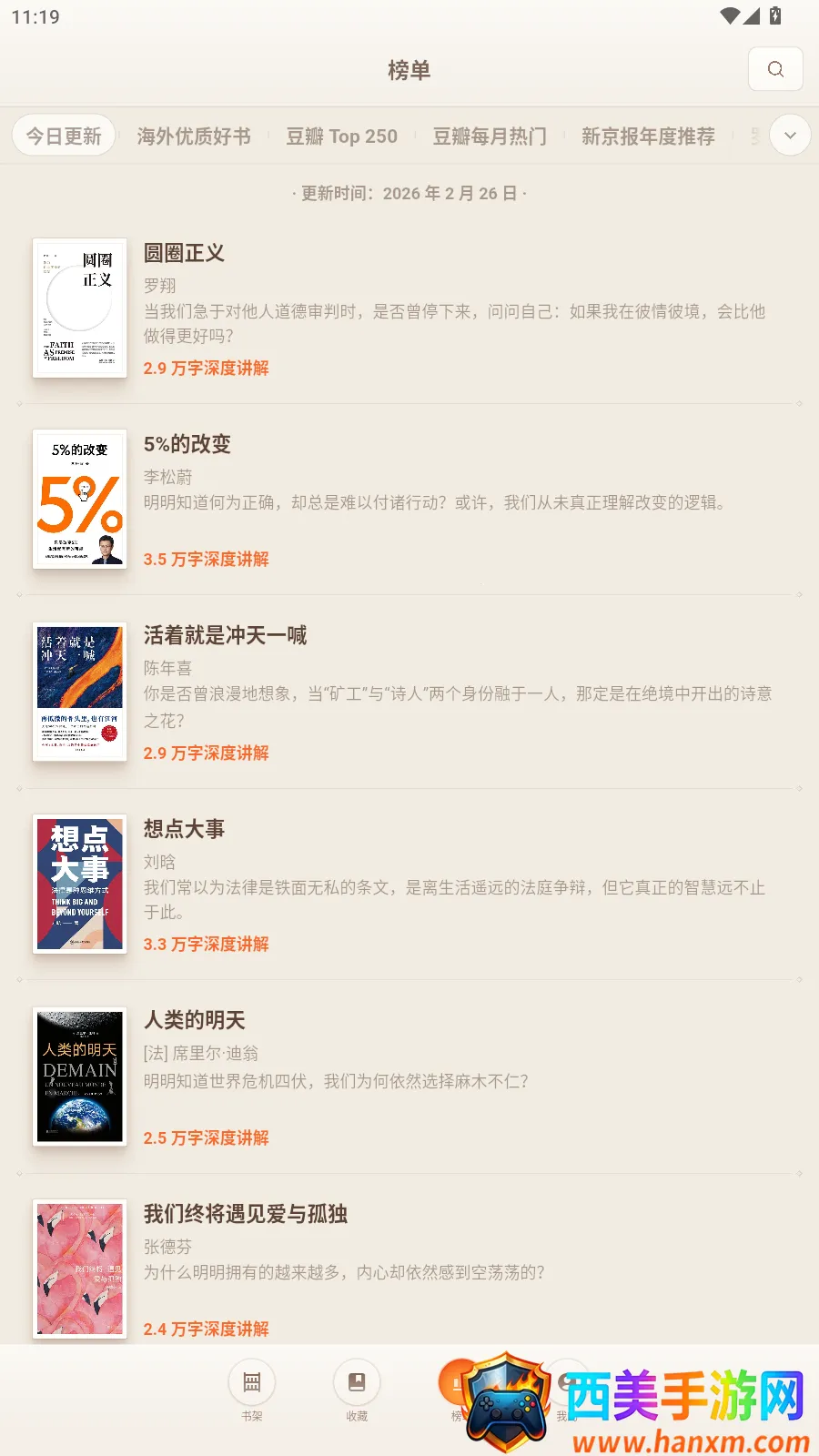Open the book 圆圈正义

[x=184, y=253]
